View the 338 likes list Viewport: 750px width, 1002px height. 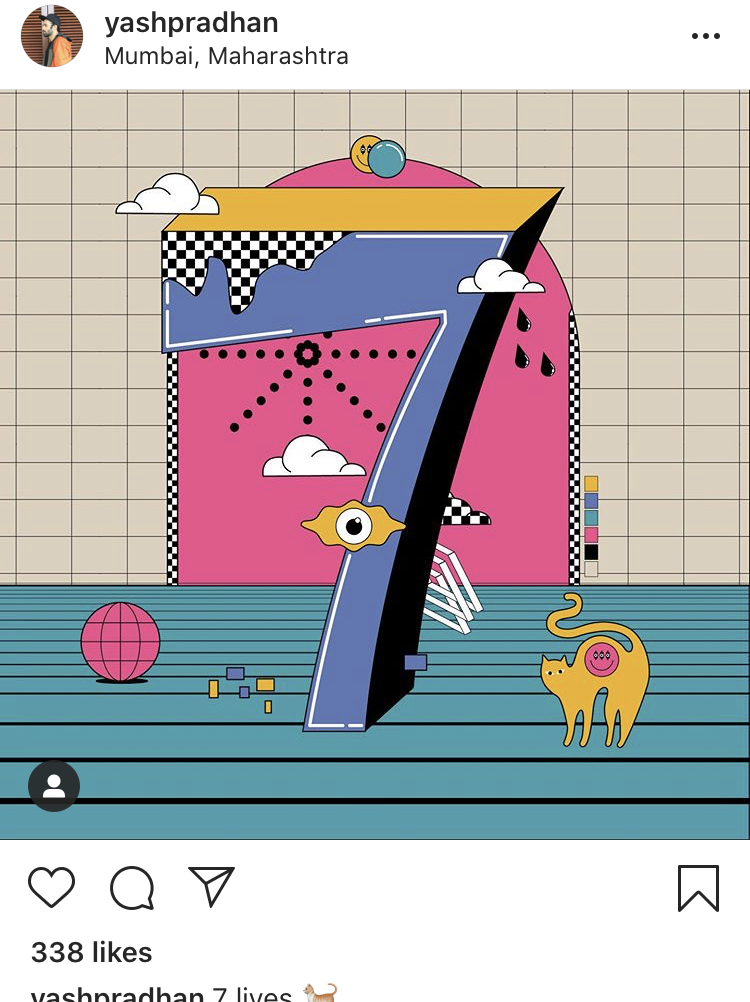pyautogui.click(x=91, y=952)
